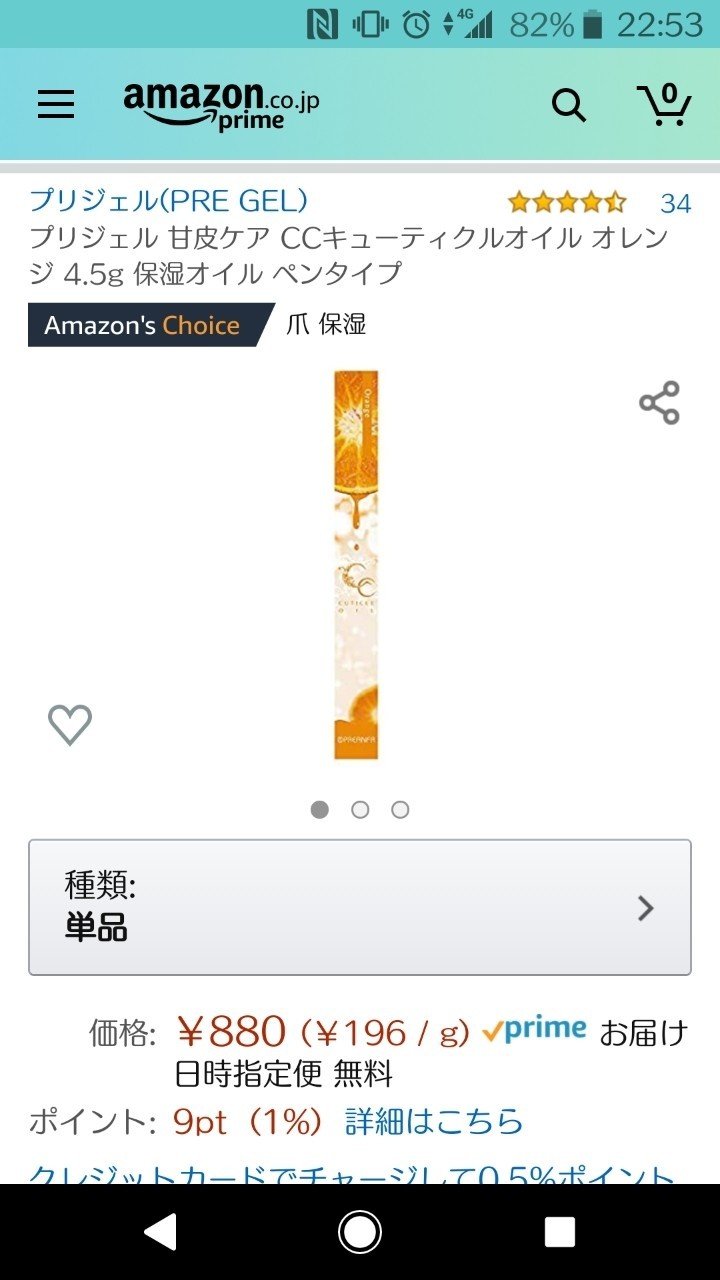Tap the Amazon's Choice badge

click(145, 324)
